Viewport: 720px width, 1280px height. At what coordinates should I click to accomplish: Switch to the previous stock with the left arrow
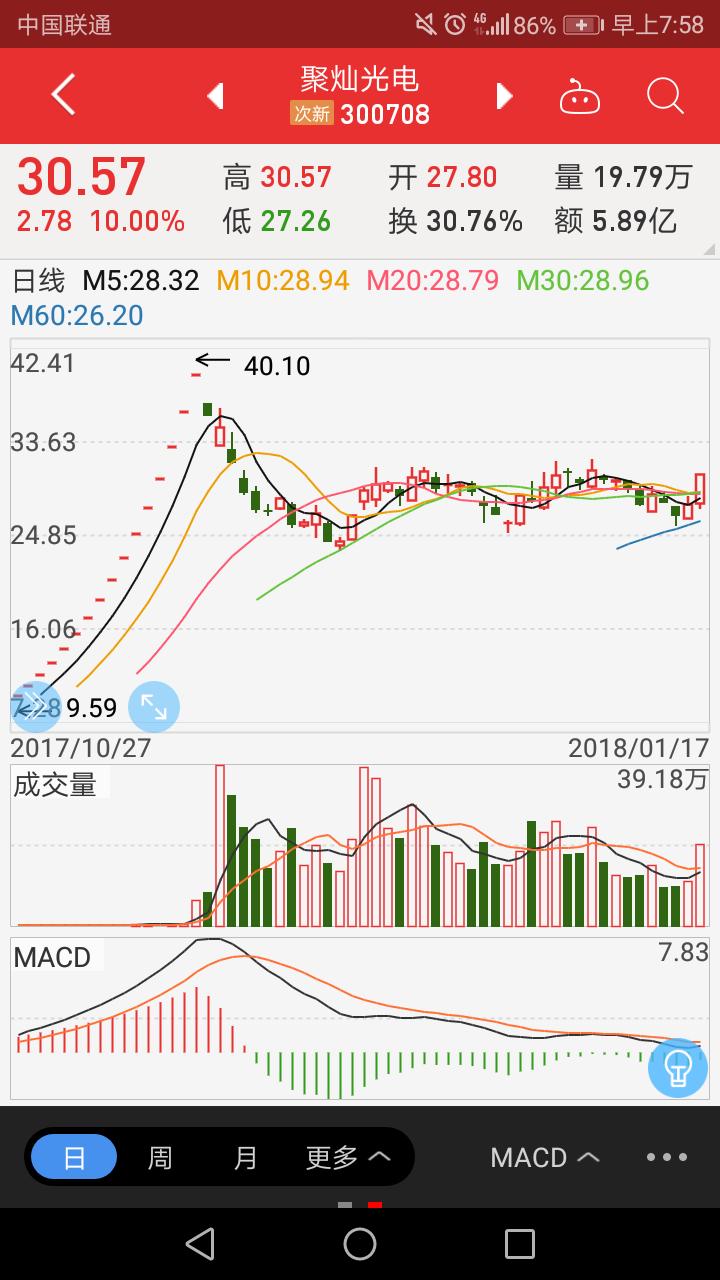click(x=215, y=95)
